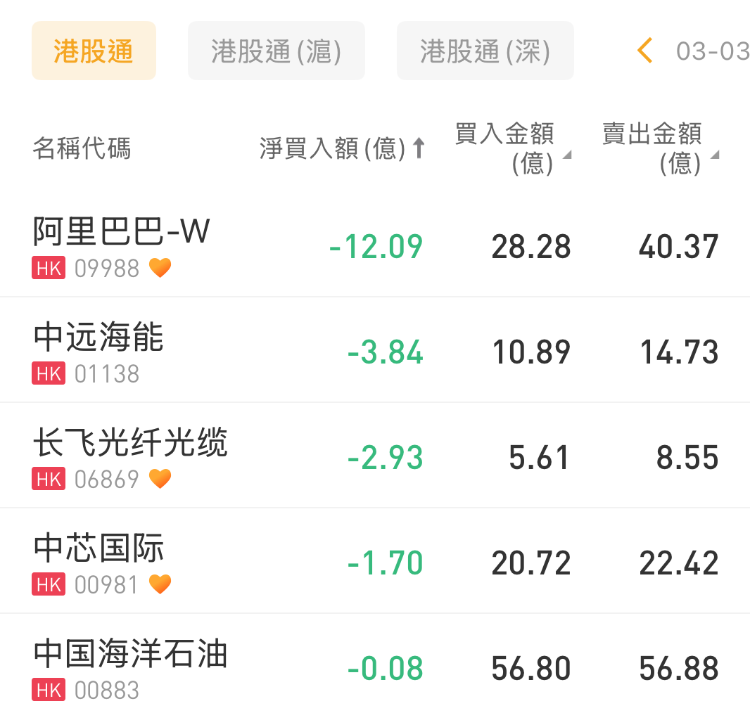
Task: Sort by 賣出金額 (億) column
Action: click(659, 148)
